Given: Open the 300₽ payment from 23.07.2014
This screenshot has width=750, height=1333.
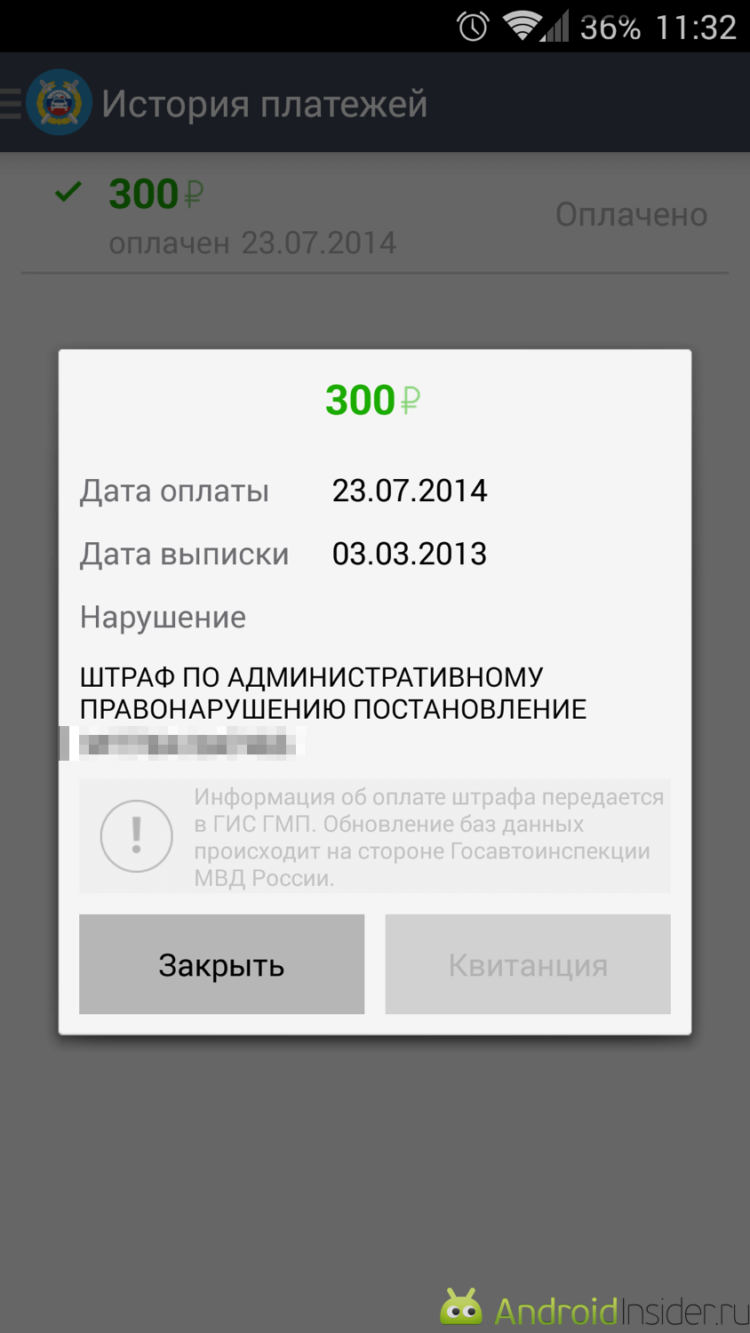Looking at the screenshot, I should pos(374,215).
